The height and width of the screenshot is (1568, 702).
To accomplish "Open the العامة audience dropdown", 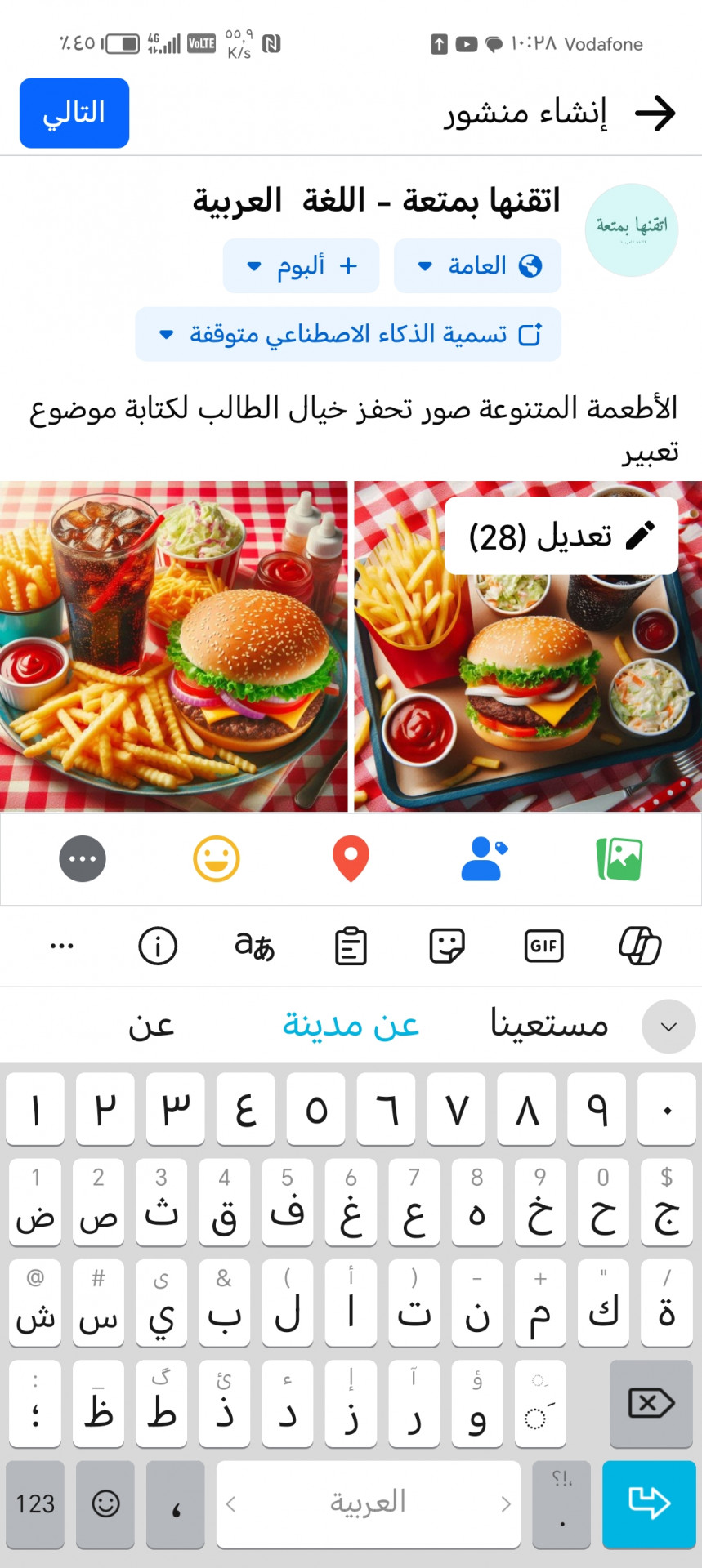I will (477, 265).
